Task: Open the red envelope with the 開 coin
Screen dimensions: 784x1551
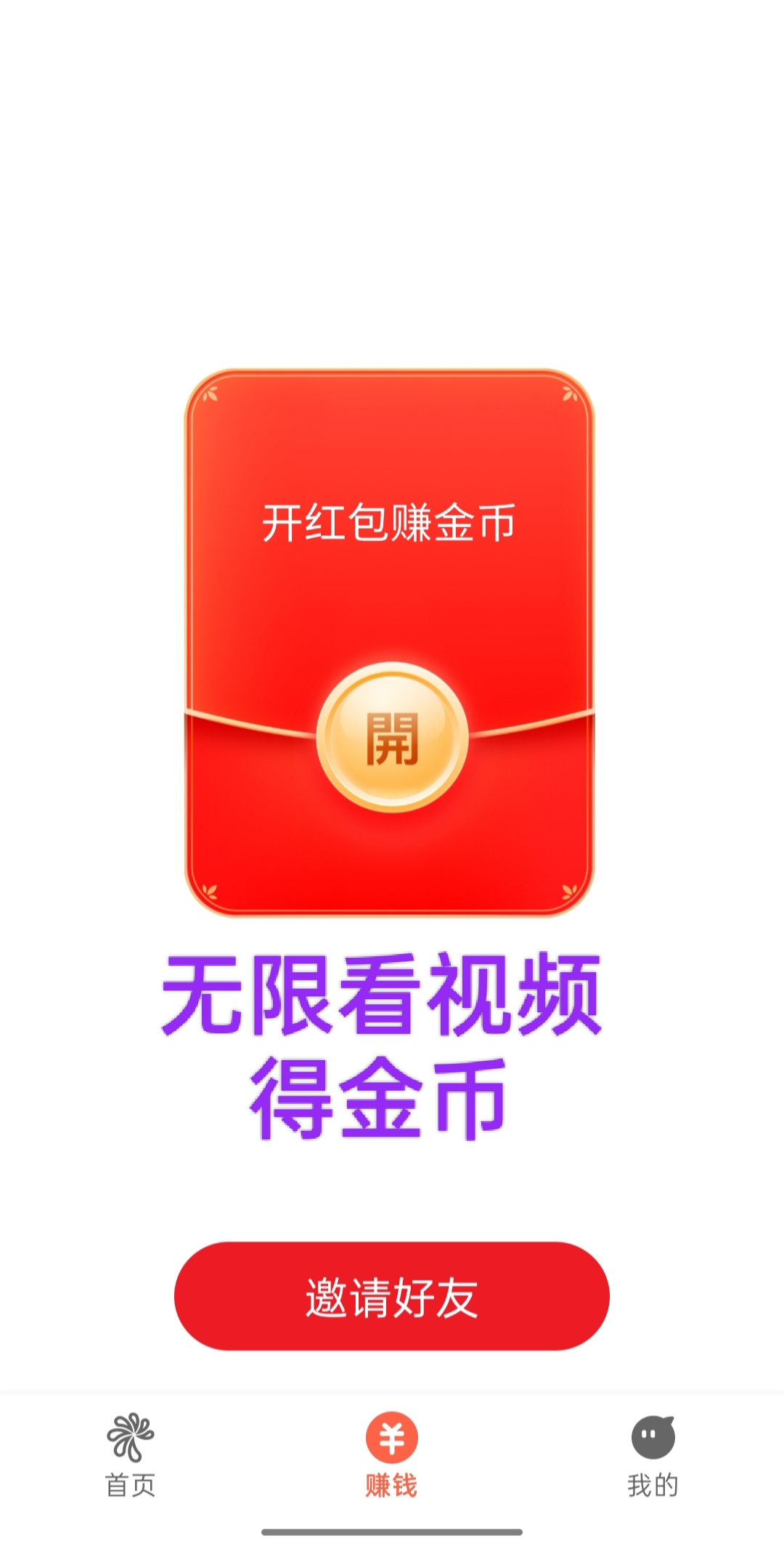Action: 392,738
